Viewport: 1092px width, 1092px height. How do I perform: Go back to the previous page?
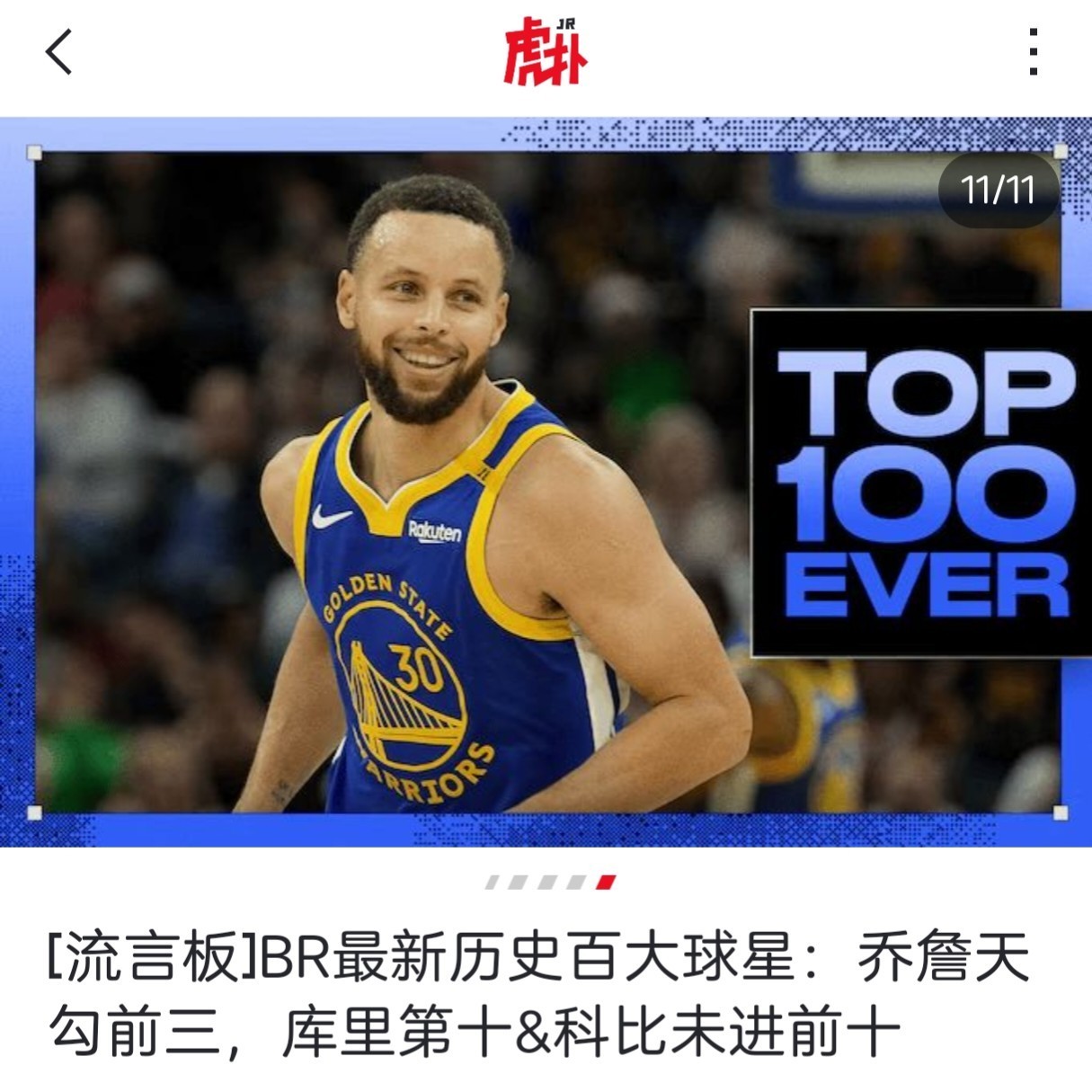pyautogui.click(x=59, y=52)
